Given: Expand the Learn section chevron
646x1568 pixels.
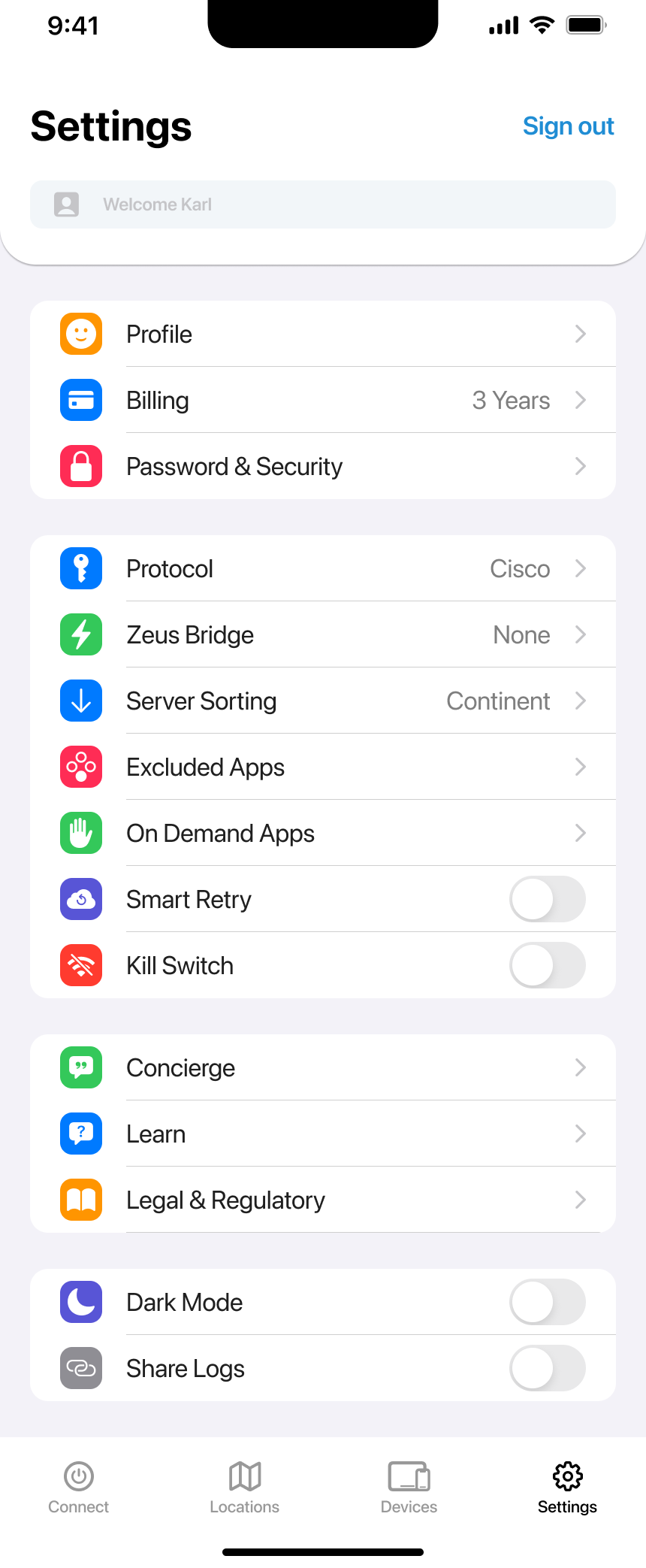Looking at the screenshot, I should (579, 1134).
